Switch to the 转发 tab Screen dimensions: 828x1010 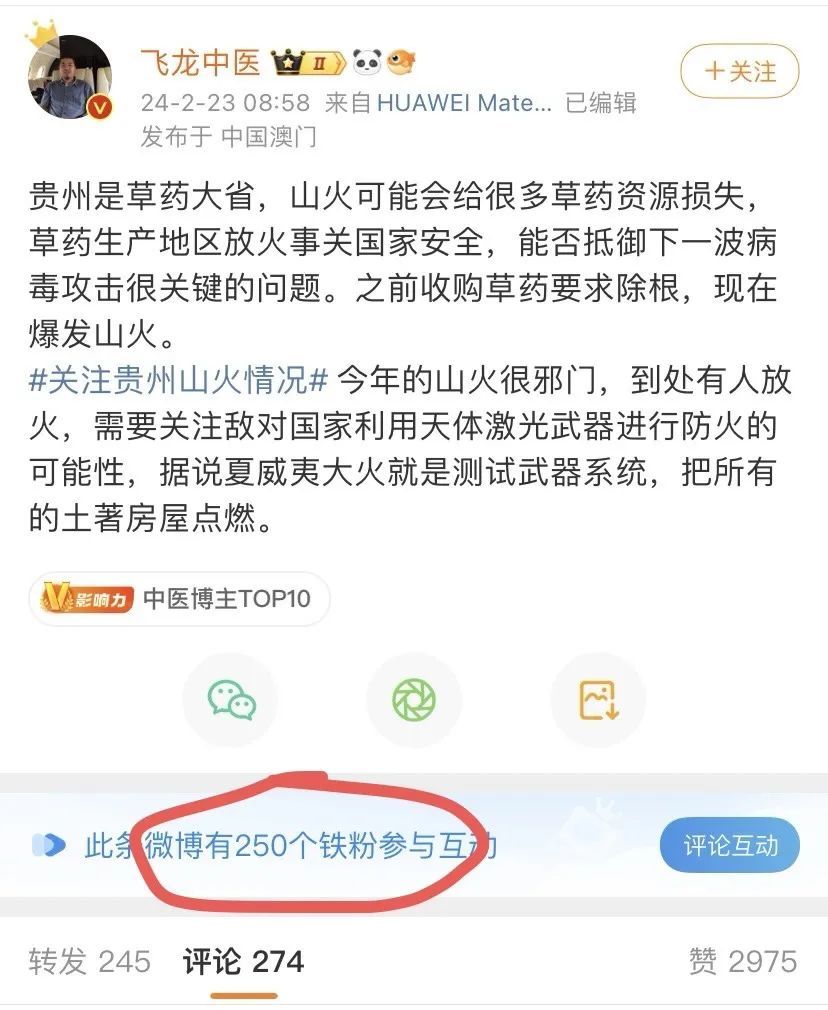point(90,962)
